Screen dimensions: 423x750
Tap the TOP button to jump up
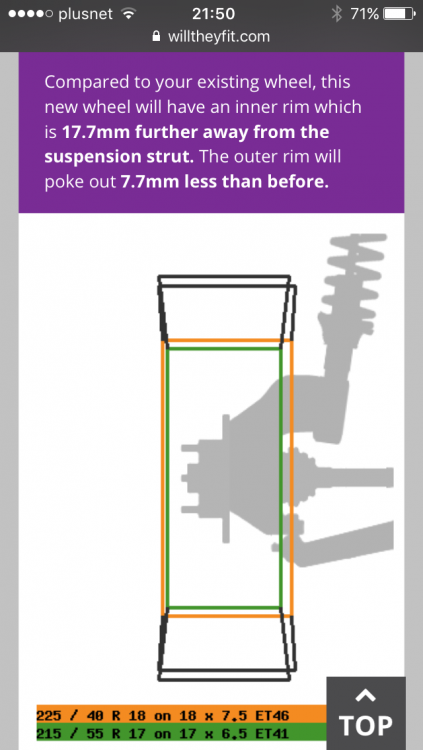(366, 713)
